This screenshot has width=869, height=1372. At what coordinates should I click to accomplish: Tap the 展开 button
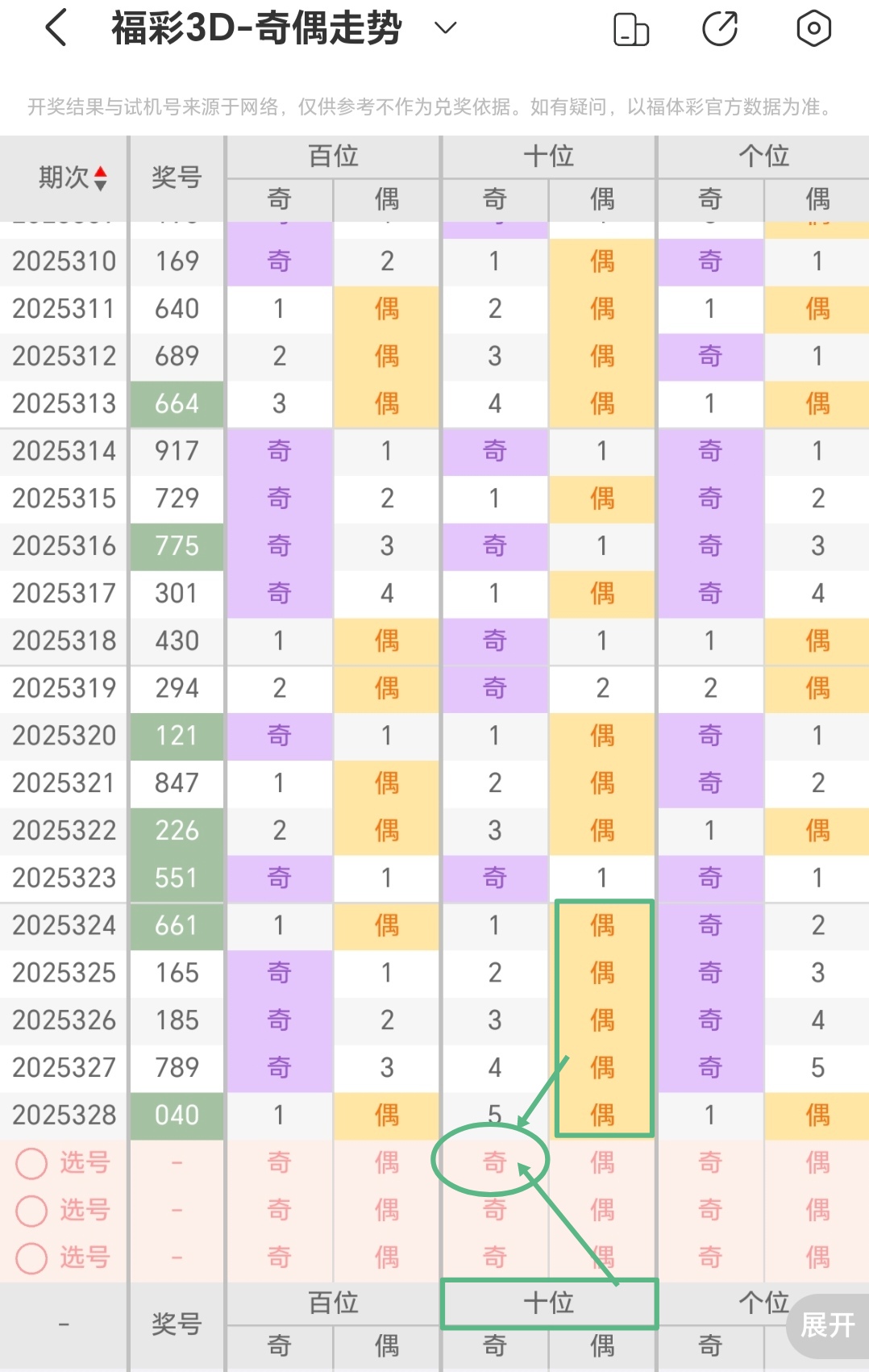pos(827,1324)
